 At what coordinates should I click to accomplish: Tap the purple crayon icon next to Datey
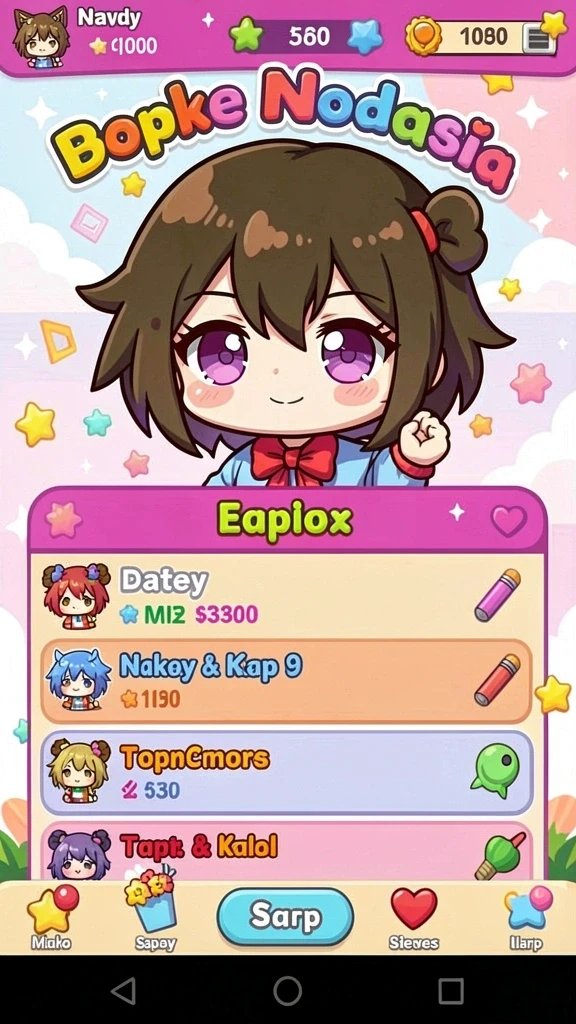point(497,594)
